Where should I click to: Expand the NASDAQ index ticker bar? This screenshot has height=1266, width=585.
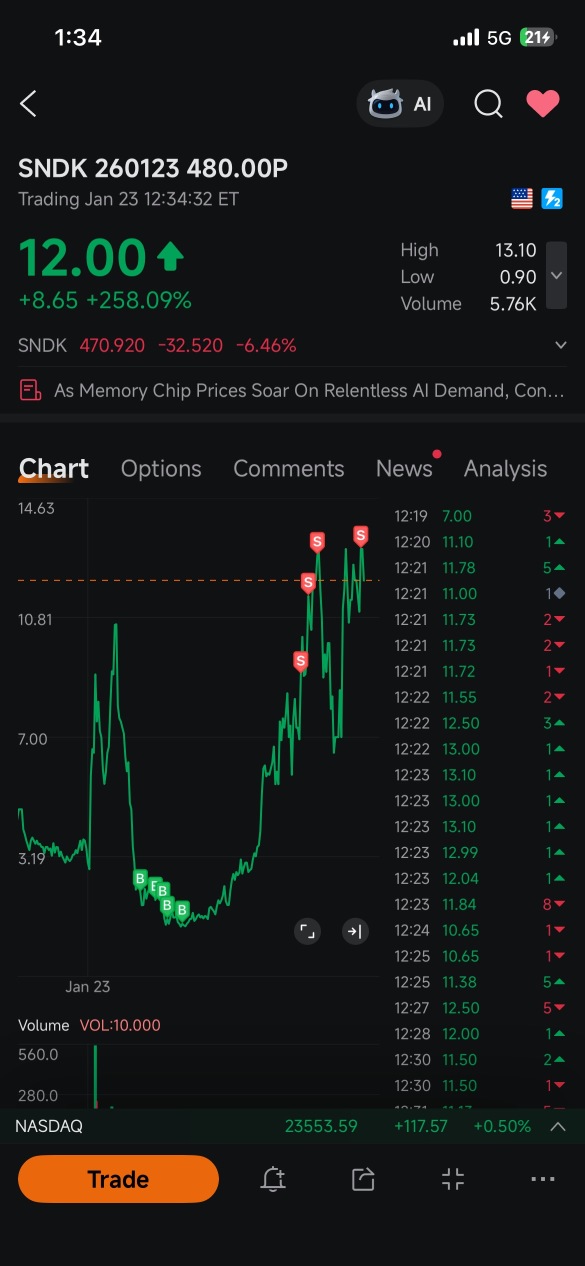[558, 1126]
